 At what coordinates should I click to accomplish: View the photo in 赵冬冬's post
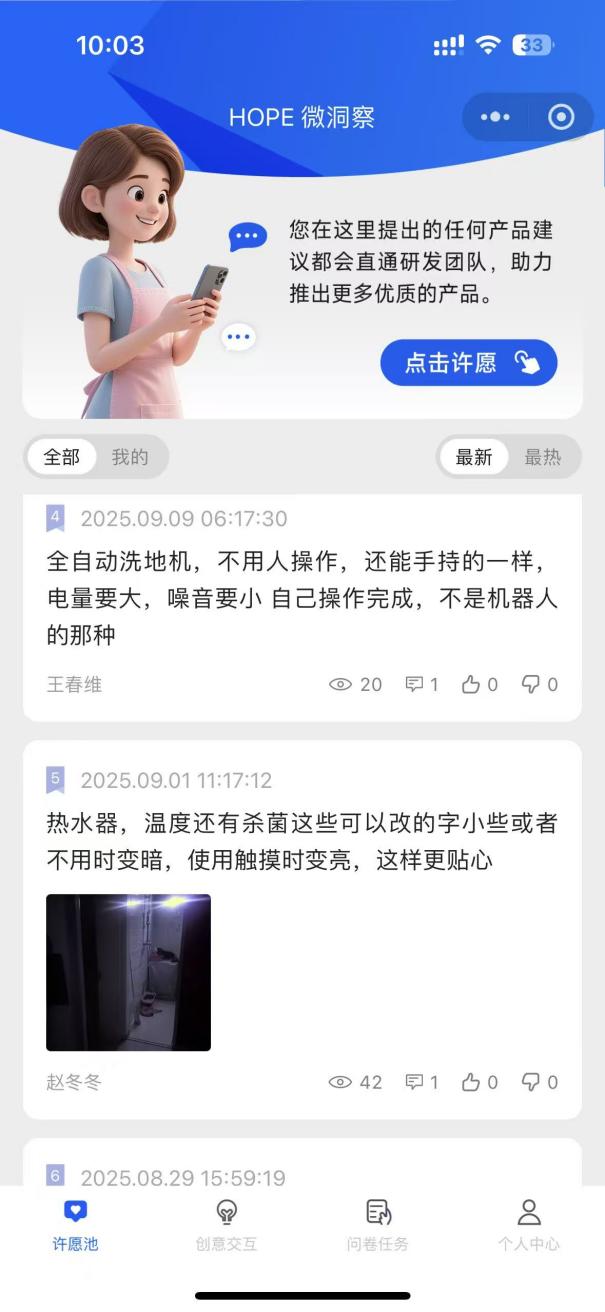[x=128, y=972]
